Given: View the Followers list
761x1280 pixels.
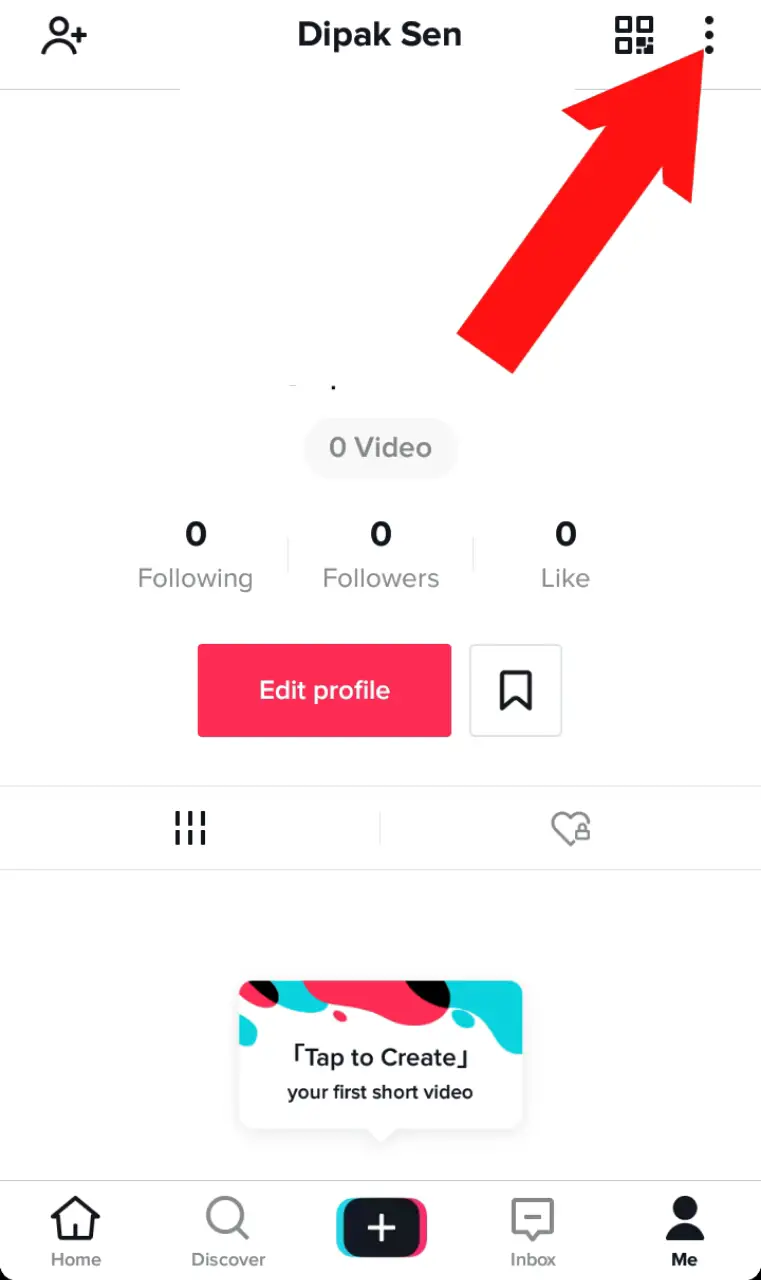Looking at the screenshot, I should [x=381, y=556].
